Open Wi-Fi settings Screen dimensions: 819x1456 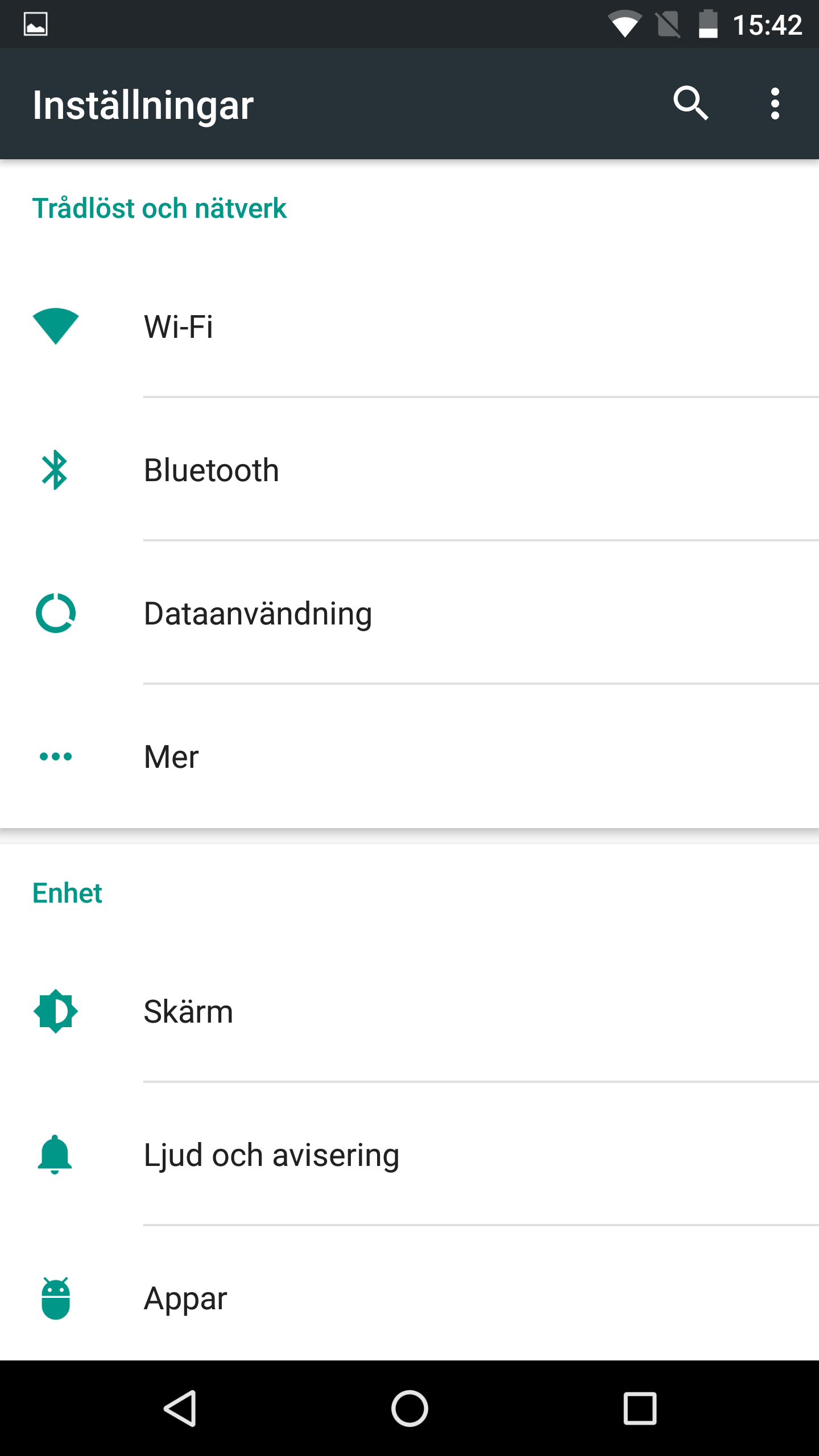click(x=409, y=326)
